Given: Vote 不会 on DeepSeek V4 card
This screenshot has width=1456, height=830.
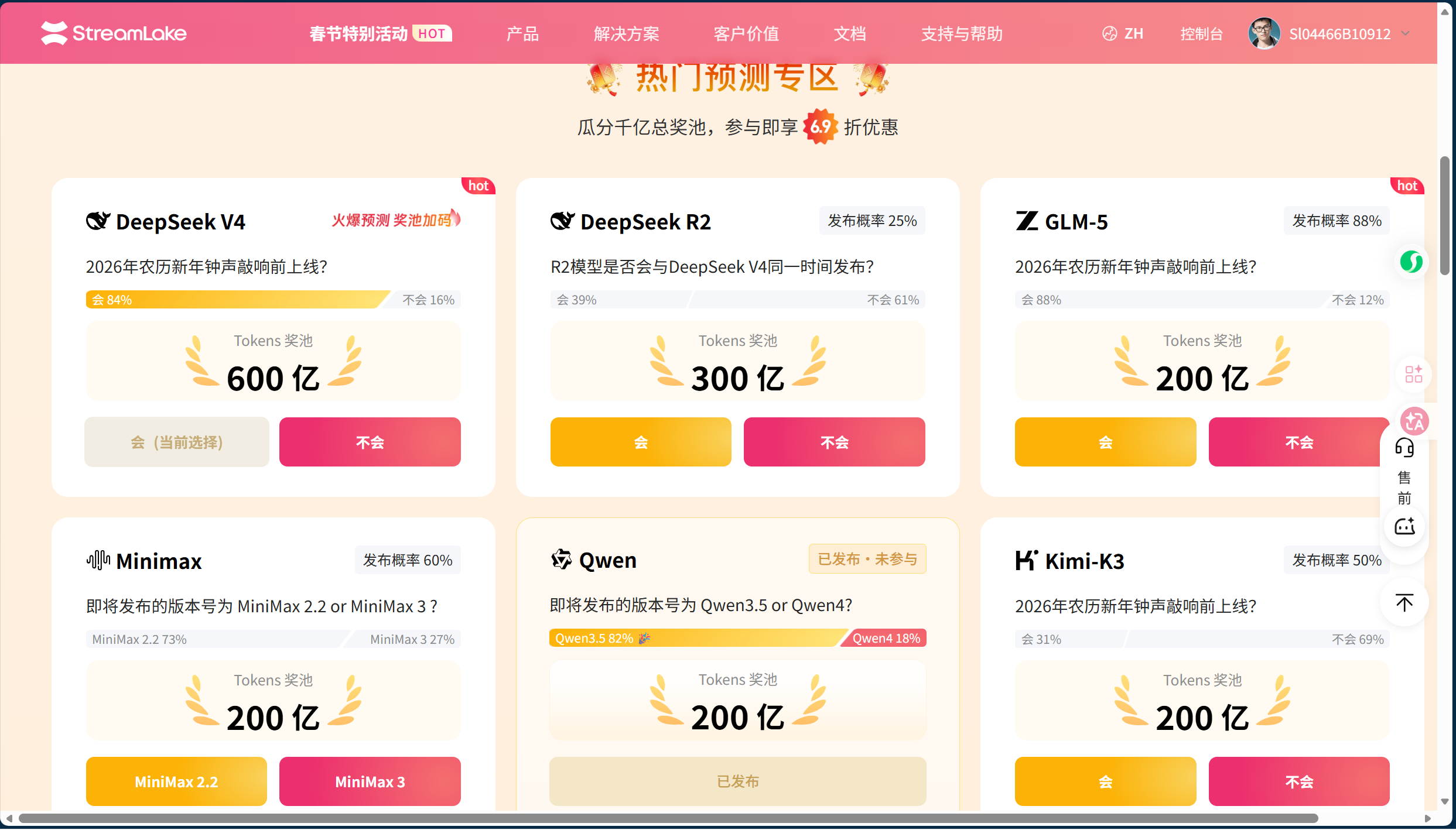Looking at the screenshot, I should 370,442.
